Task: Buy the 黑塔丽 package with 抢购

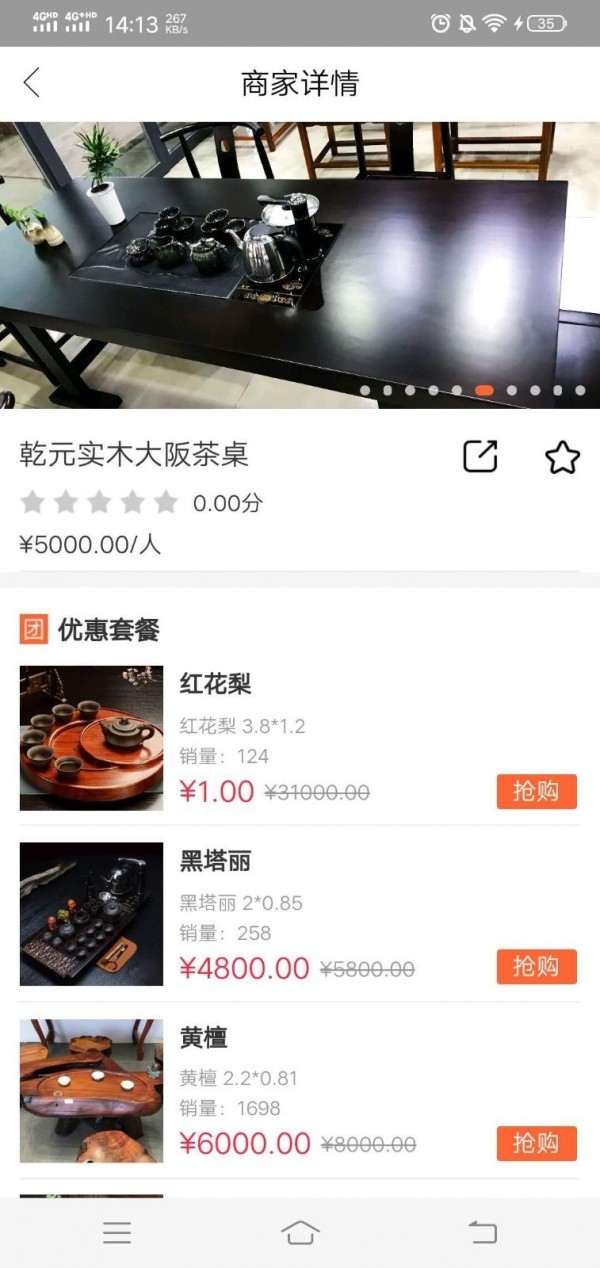Action: (536, 966)
